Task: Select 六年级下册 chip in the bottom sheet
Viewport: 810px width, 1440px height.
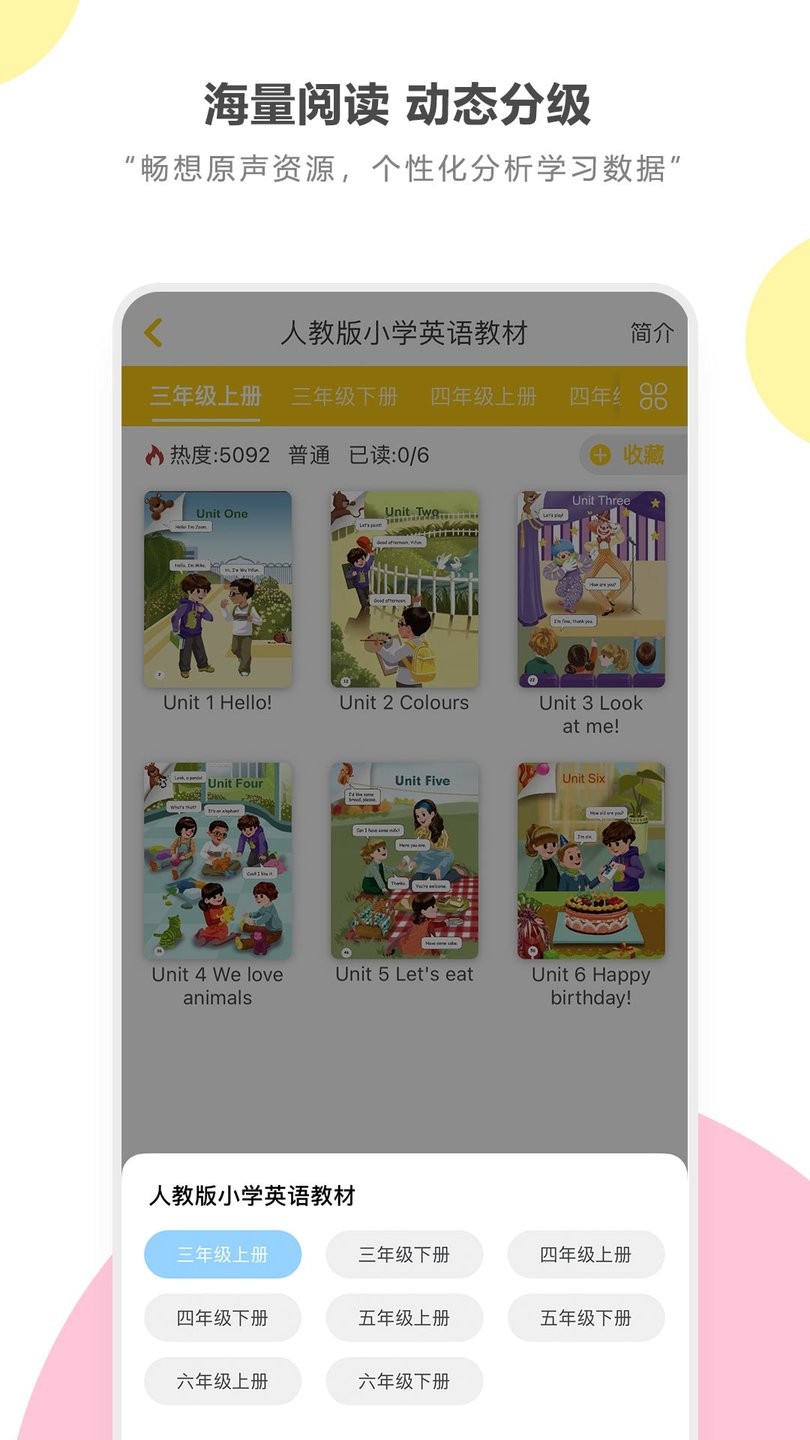Action: [404, 1381]
